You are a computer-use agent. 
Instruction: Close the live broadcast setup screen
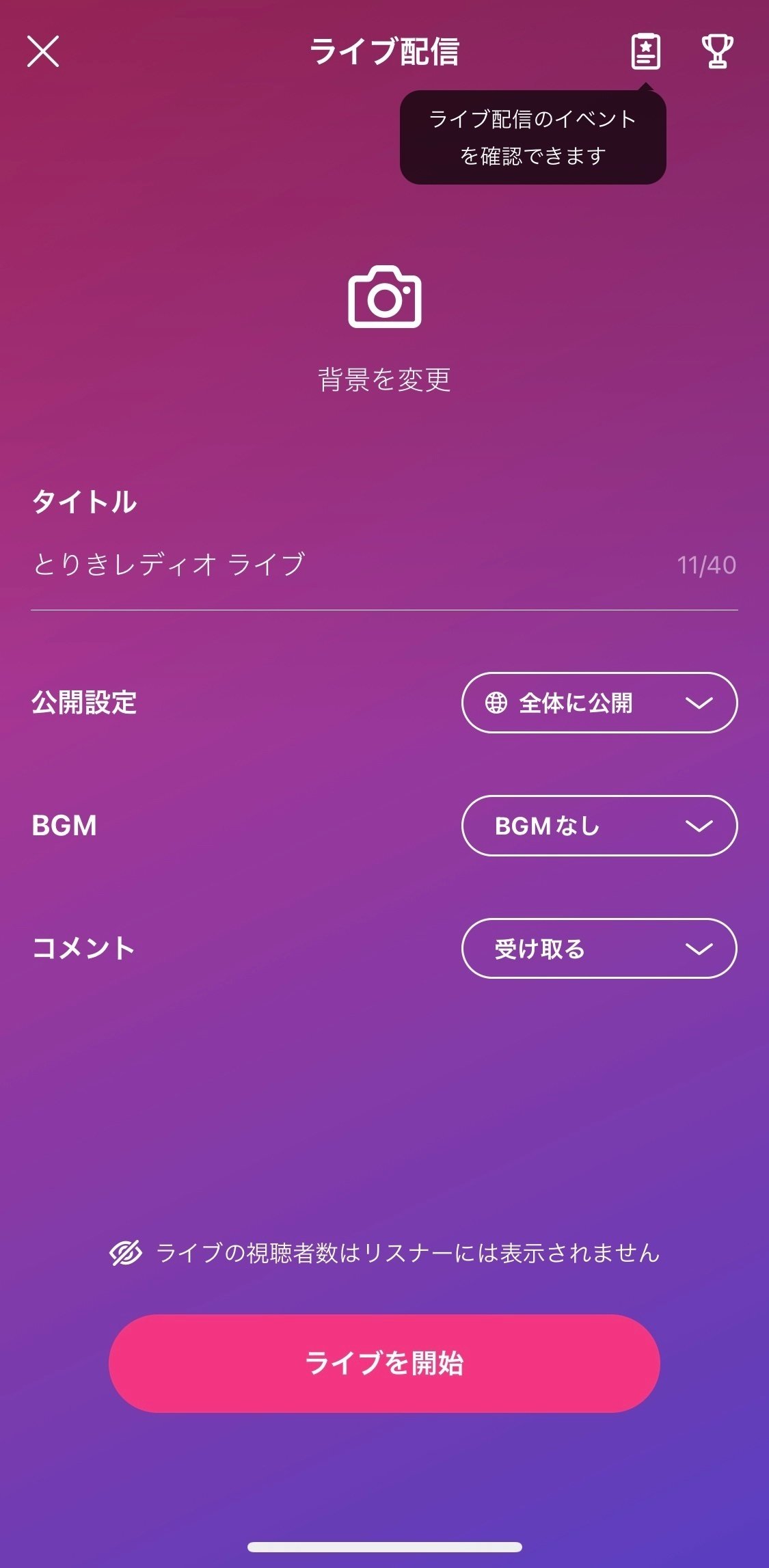(x=43, y=51)
